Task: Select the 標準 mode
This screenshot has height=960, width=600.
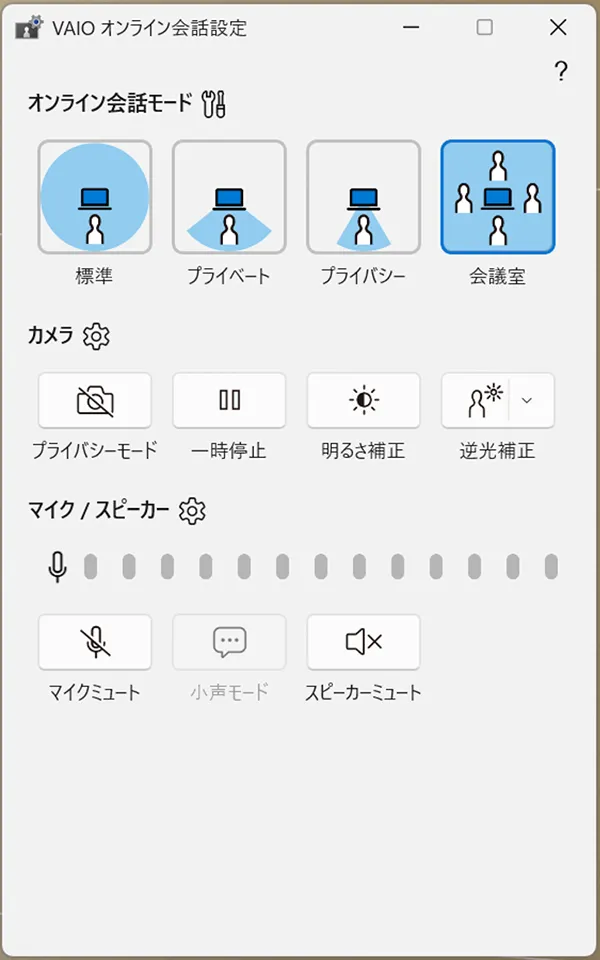Action: [x=95, y=197]
